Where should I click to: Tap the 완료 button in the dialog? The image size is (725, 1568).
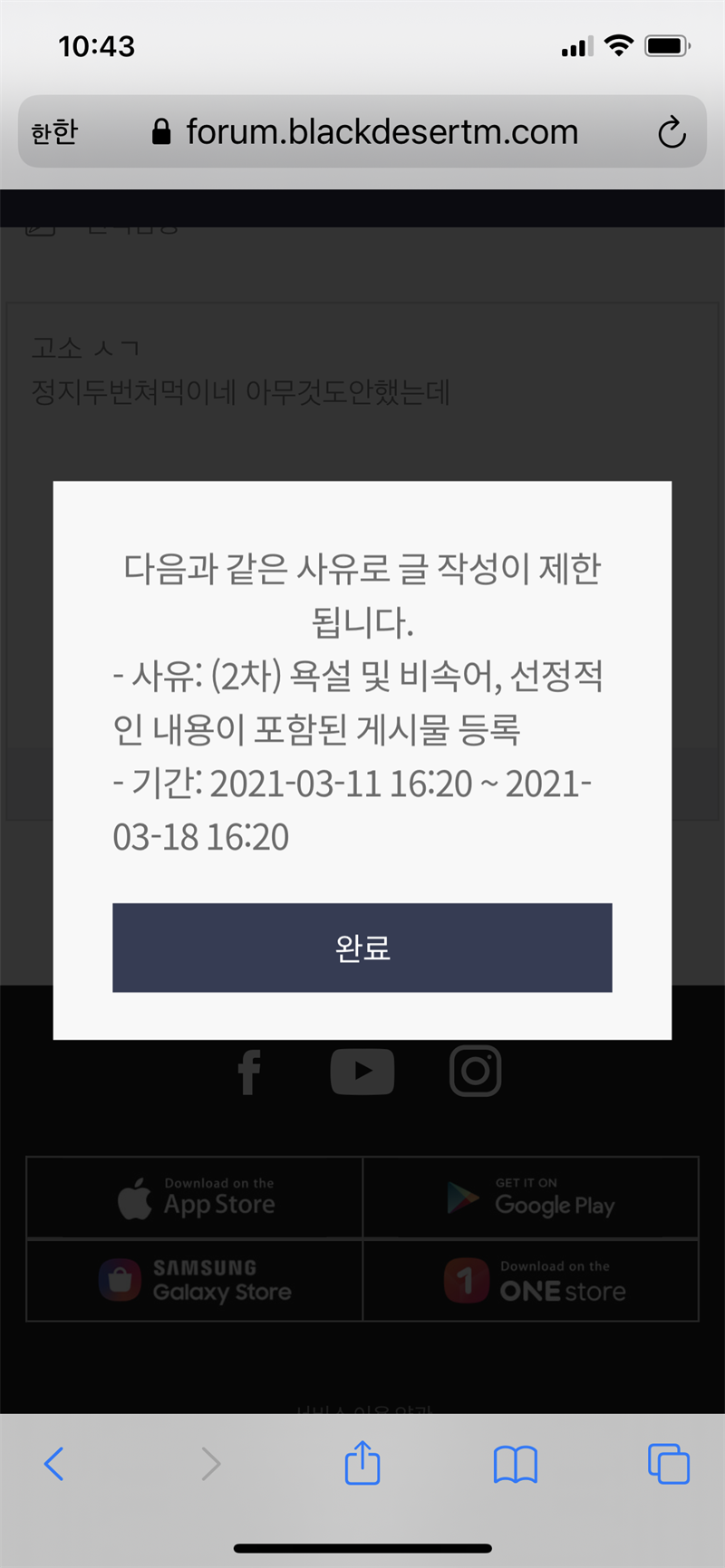tap(362, 948)
